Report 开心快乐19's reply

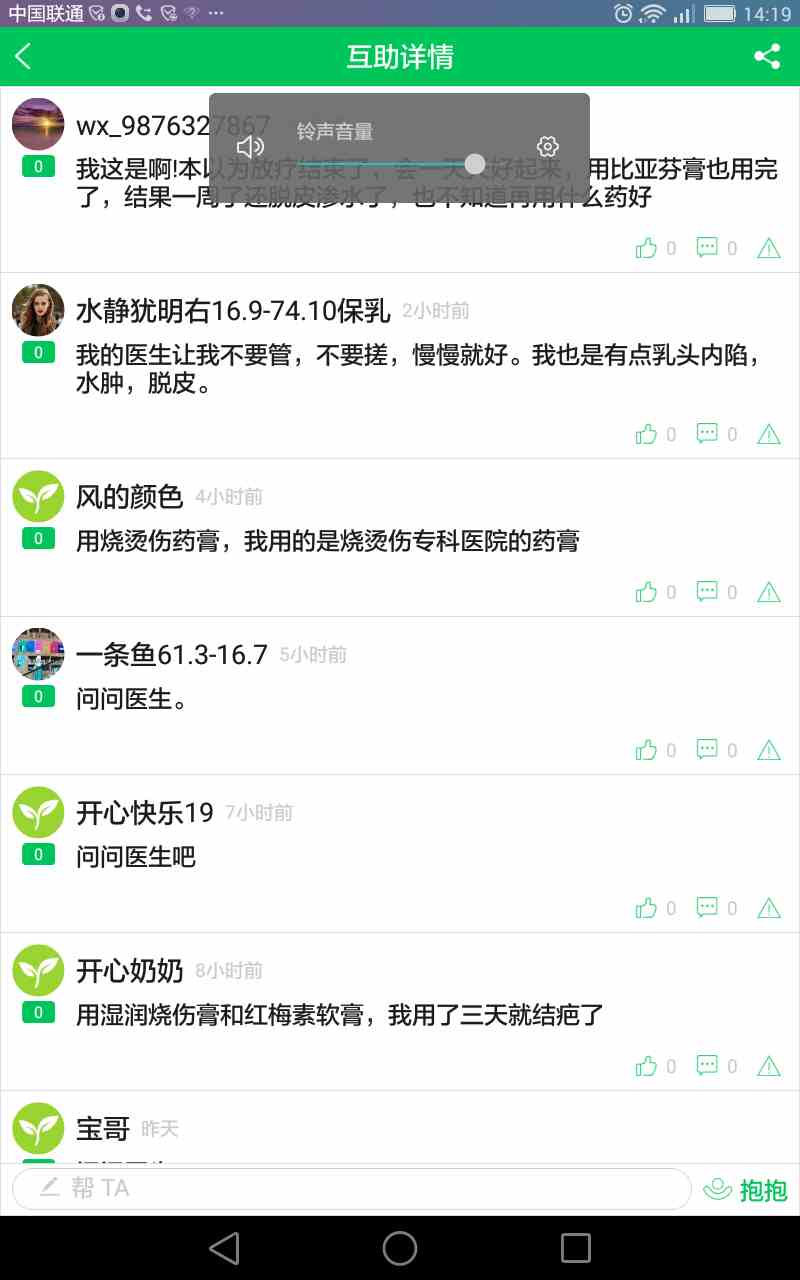pos(768,908)
